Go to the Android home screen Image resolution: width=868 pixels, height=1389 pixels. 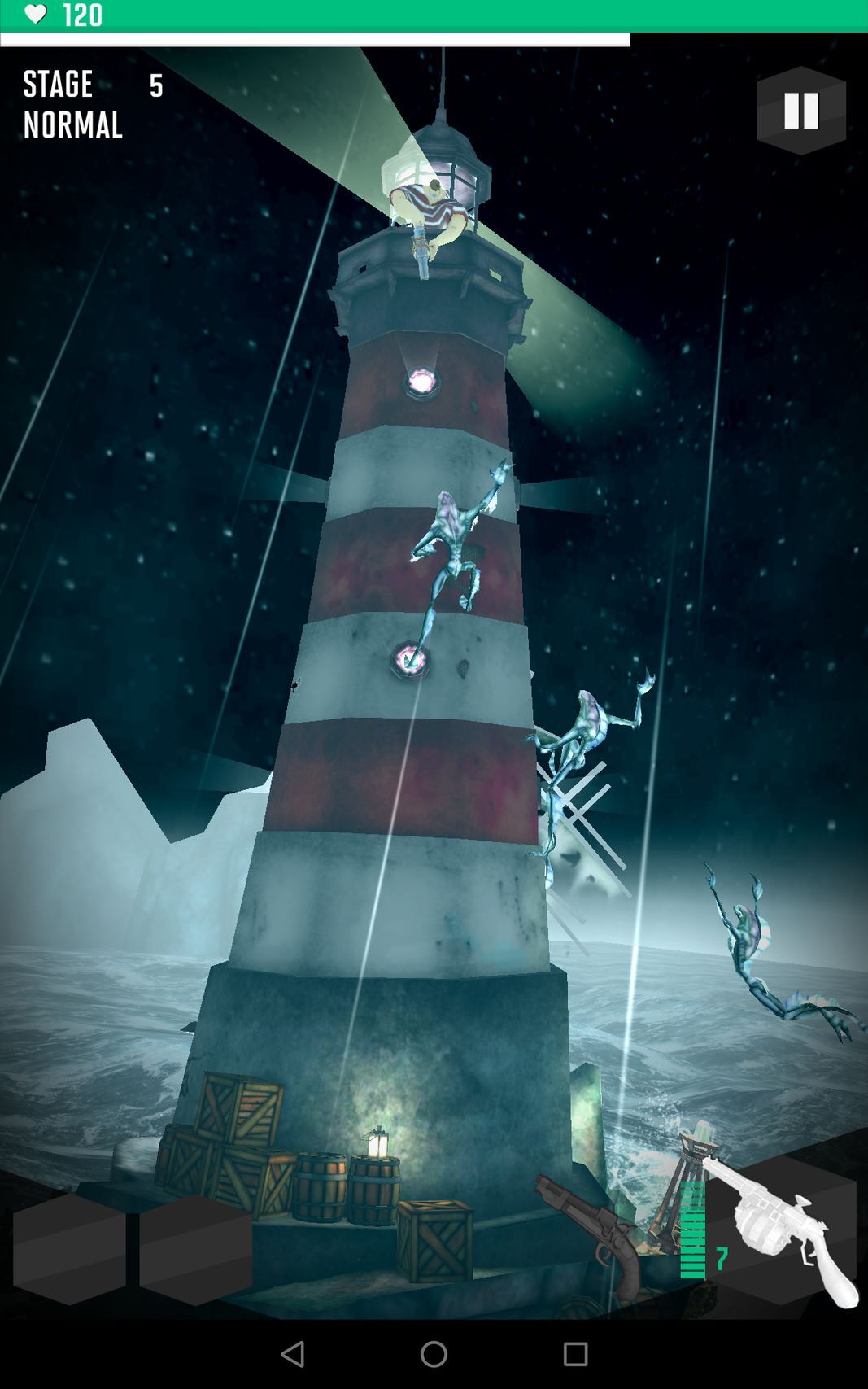[x=434, y=1354]
